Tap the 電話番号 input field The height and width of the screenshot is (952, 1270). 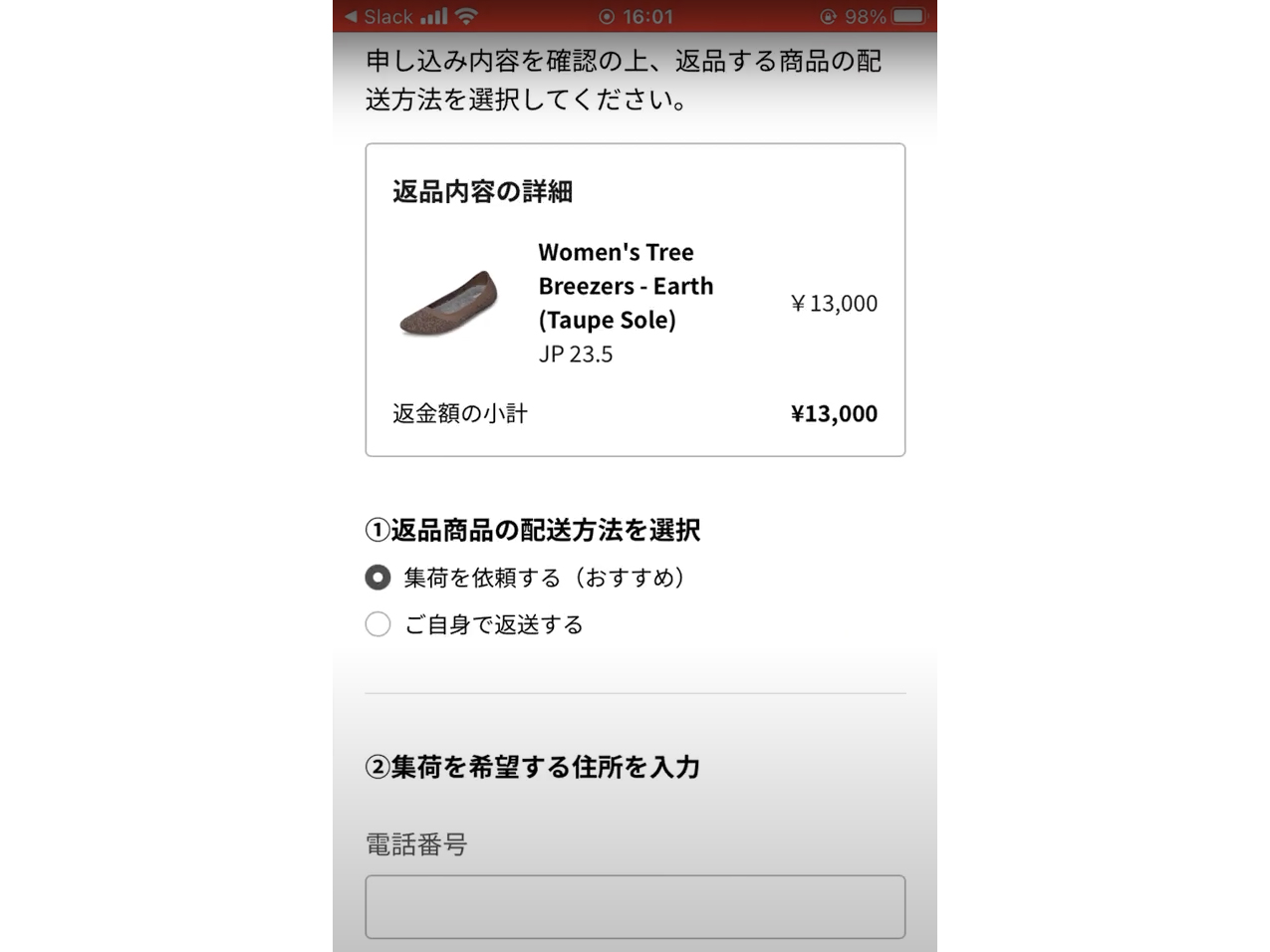[635, 906]
